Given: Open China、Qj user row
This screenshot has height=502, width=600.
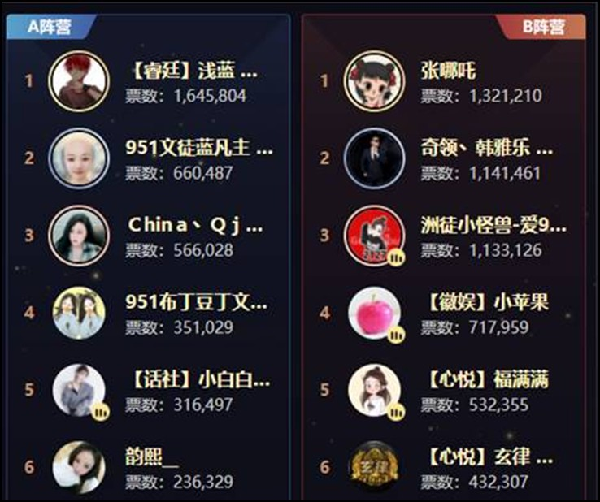Looking at the screenshot, I should 195,226.
